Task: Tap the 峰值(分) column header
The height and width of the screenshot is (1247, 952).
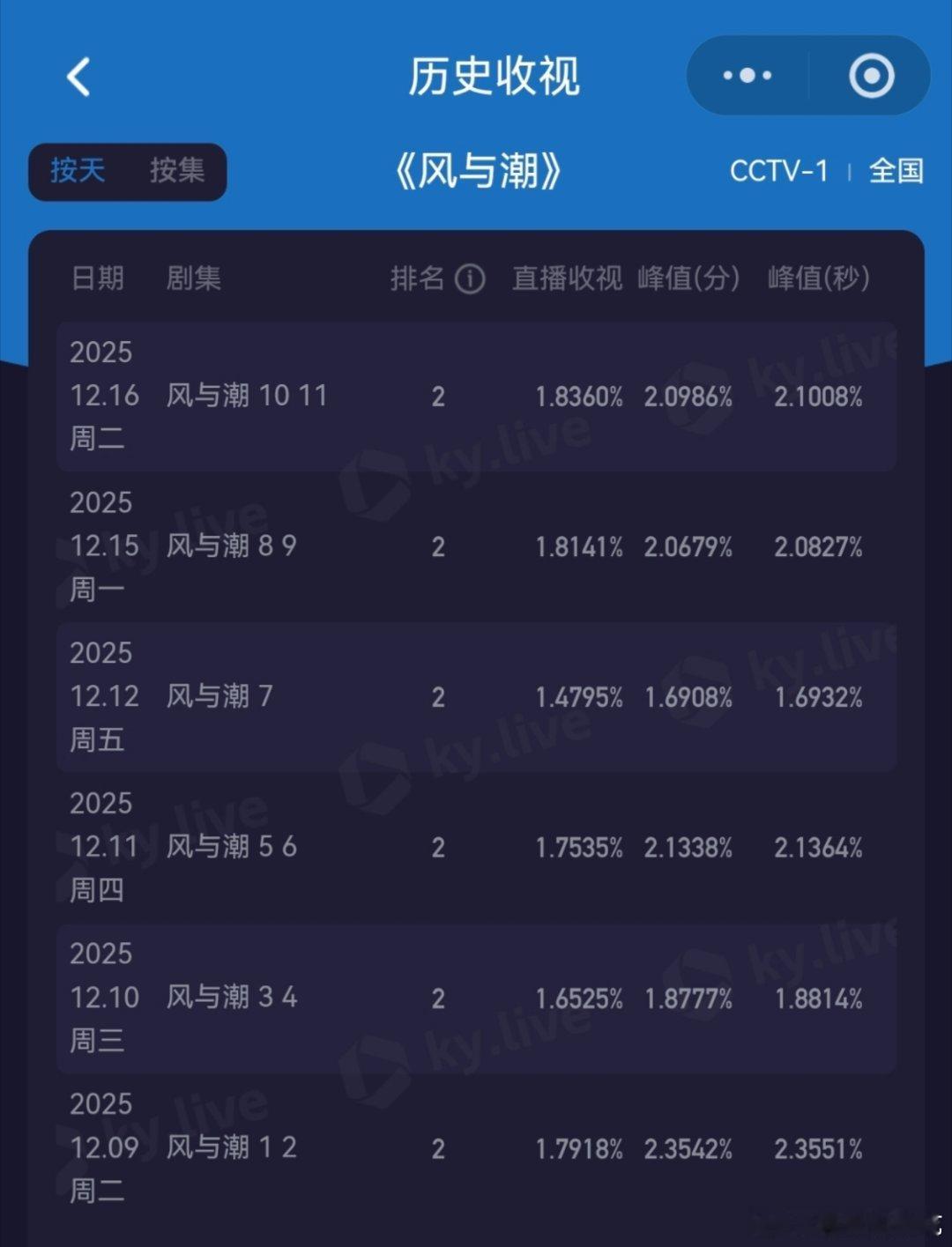Action: click(688, 278)
